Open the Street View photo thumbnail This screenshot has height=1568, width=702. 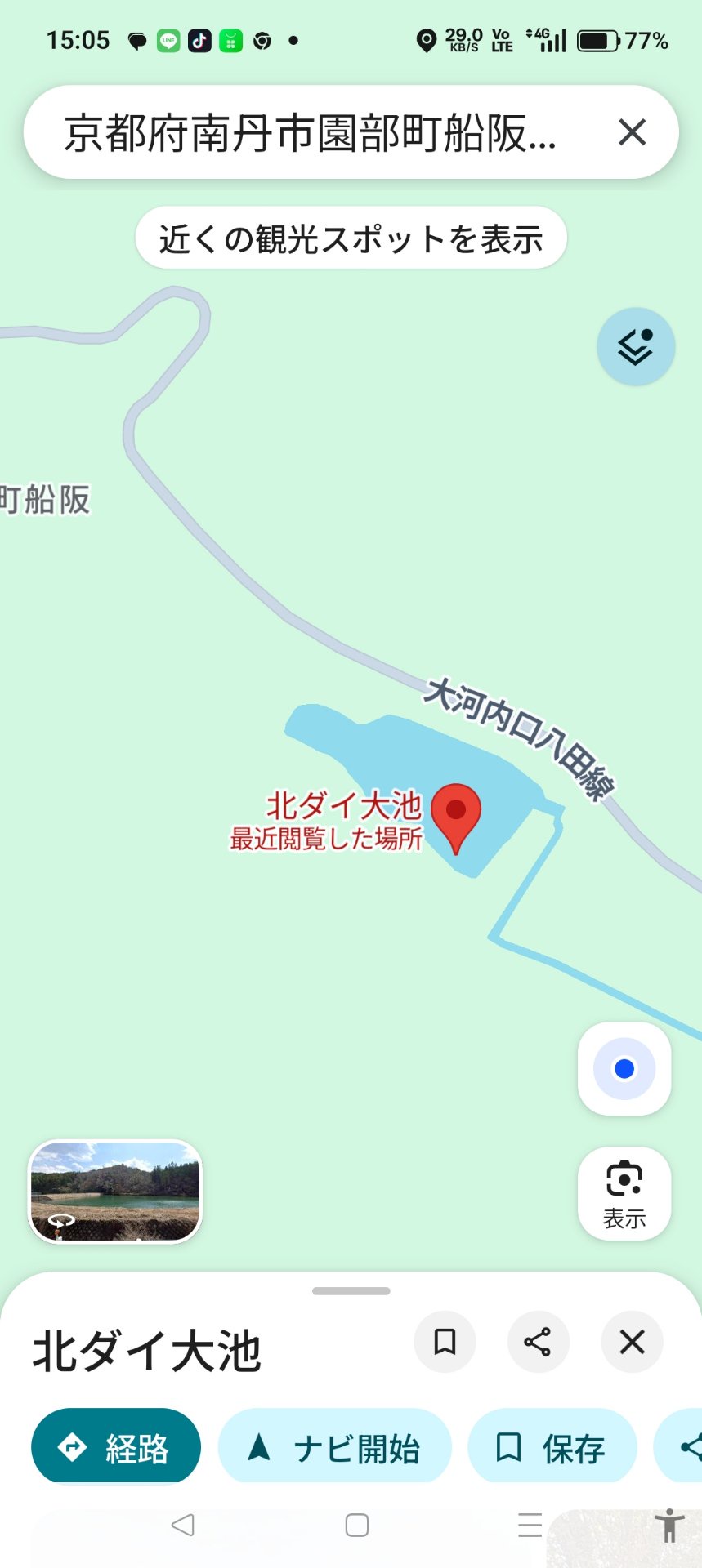115,1192
